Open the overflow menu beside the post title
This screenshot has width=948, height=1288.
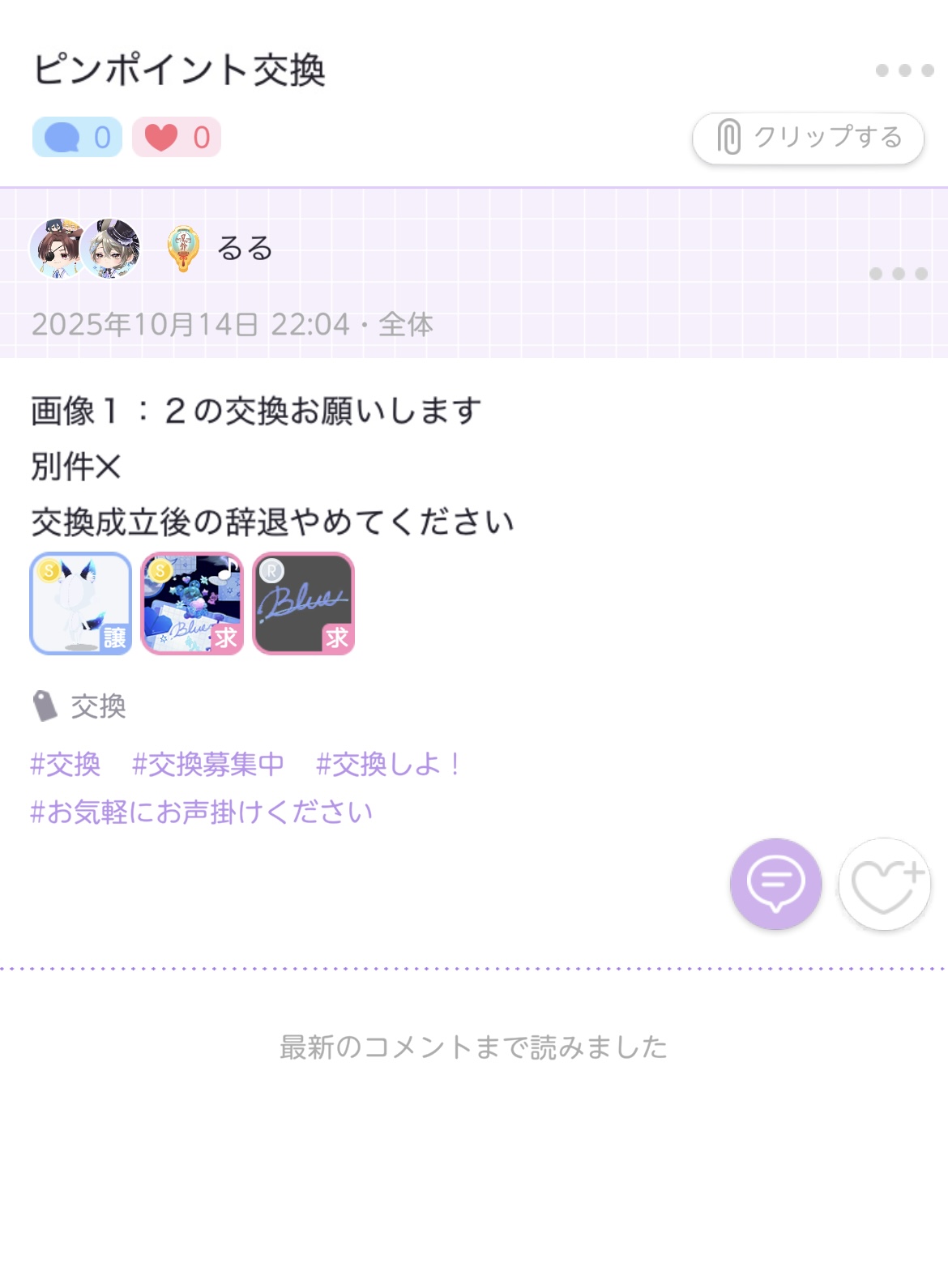pyautogui.click(x=904, y=70)
